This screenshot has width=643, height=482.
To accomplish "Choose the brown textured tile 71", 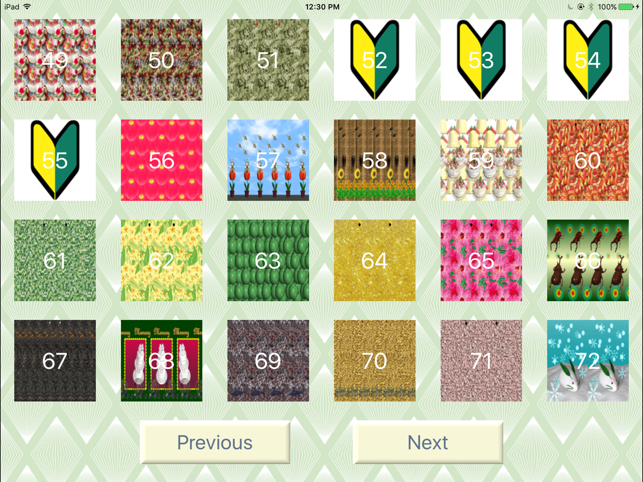I will click(x=481, y=360).
